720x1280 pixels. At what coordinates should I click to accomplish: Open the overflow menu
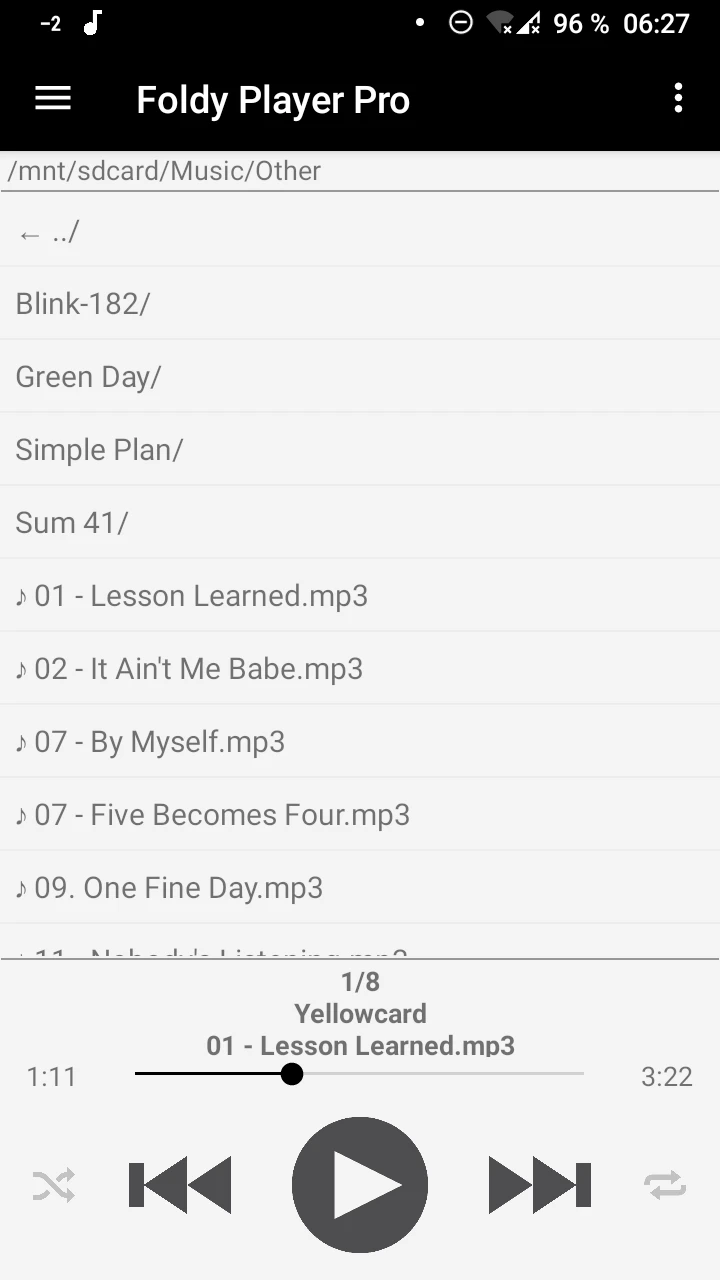coord(678,99)
